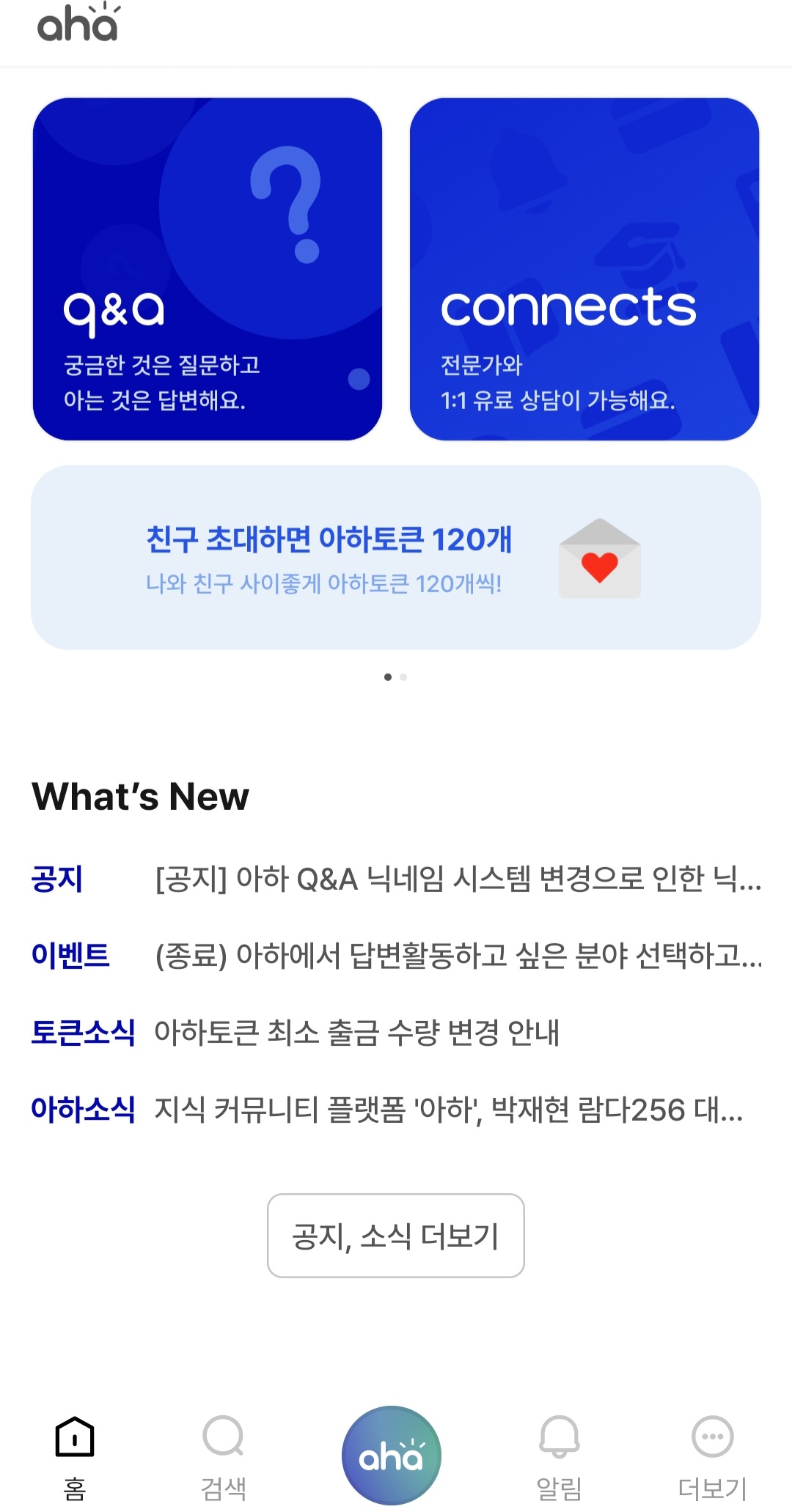Click the 토큰소식 category label
This screenshot has height=1512, width=792.
(84, 1033)
